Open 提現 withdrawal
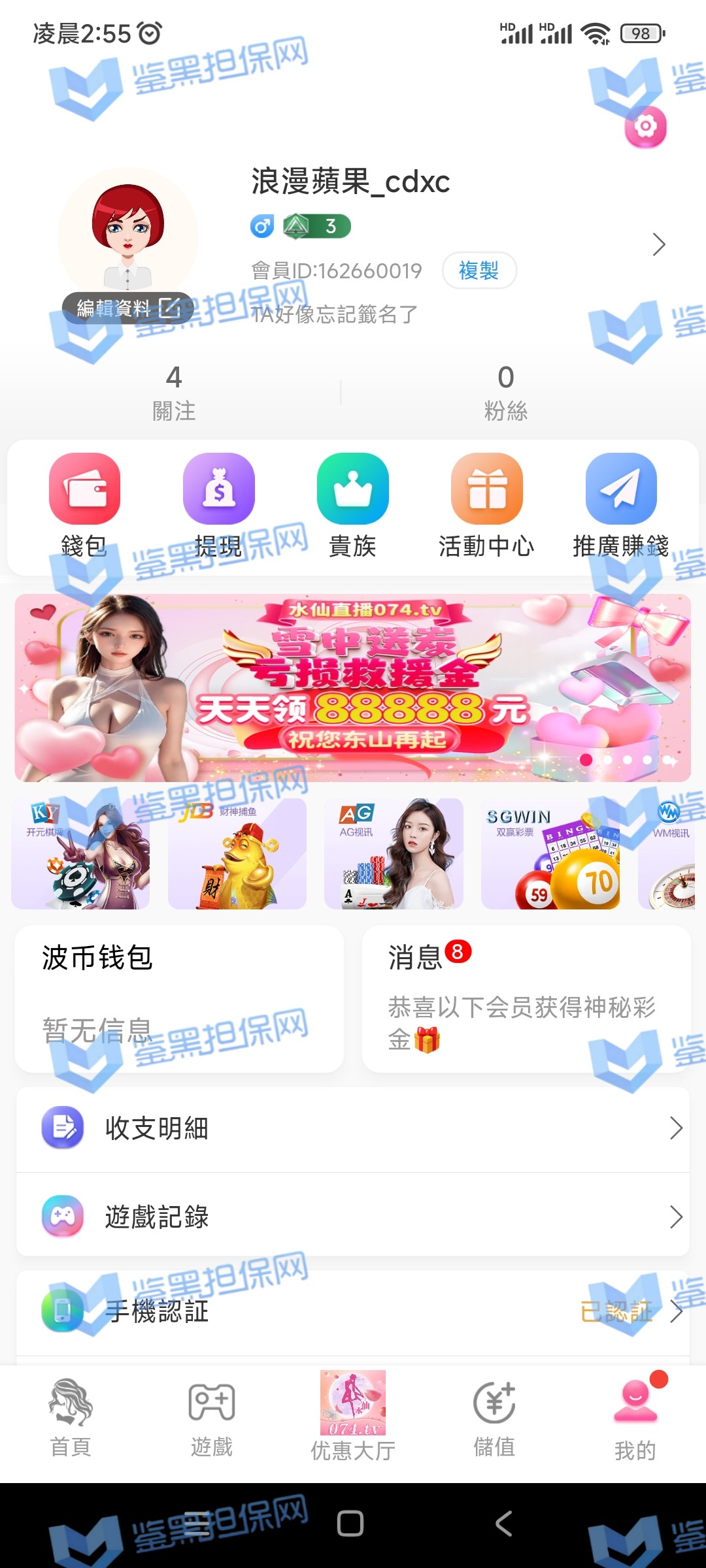 (219, 504)
